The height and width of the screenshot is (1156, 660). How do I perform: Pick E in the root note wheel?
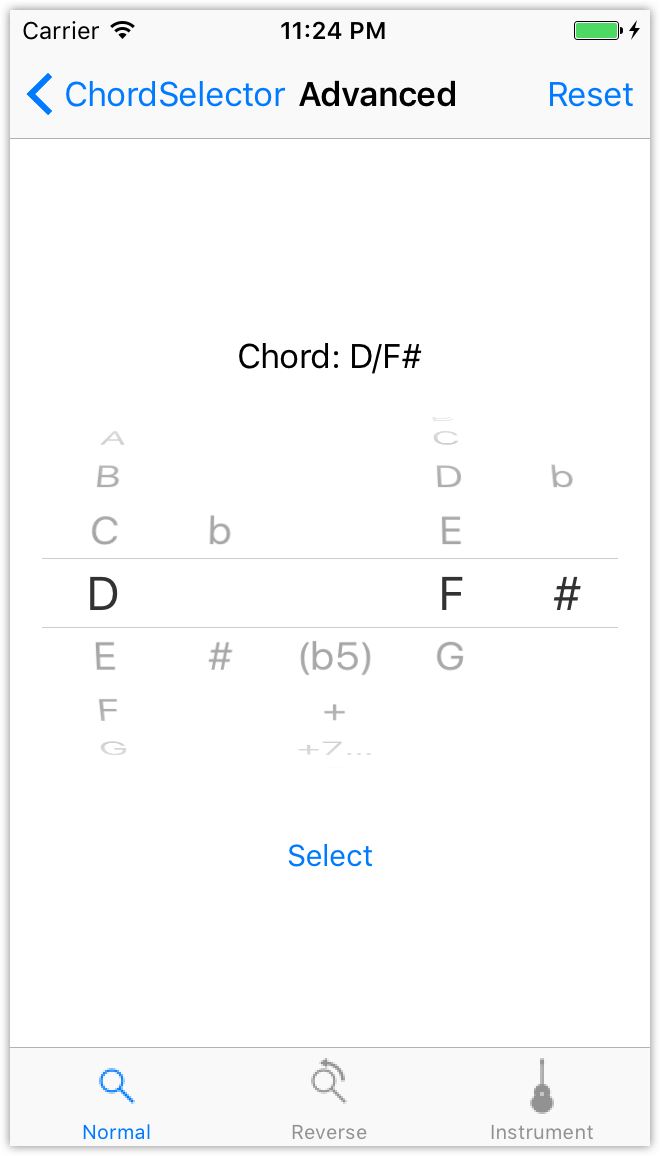click(105, 656)
